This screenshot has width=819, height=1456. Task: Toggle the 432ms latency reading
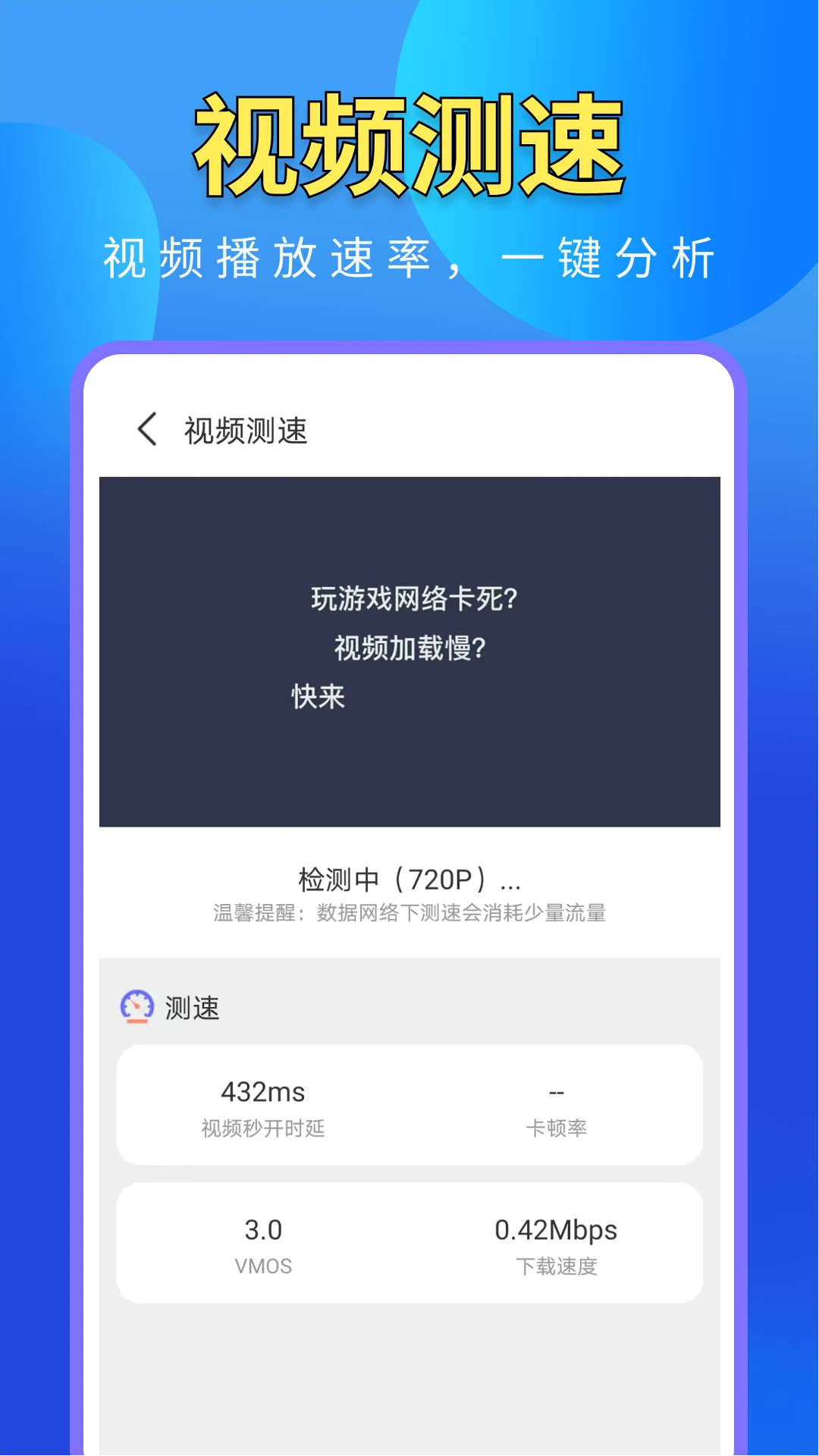coord(263,1091)
